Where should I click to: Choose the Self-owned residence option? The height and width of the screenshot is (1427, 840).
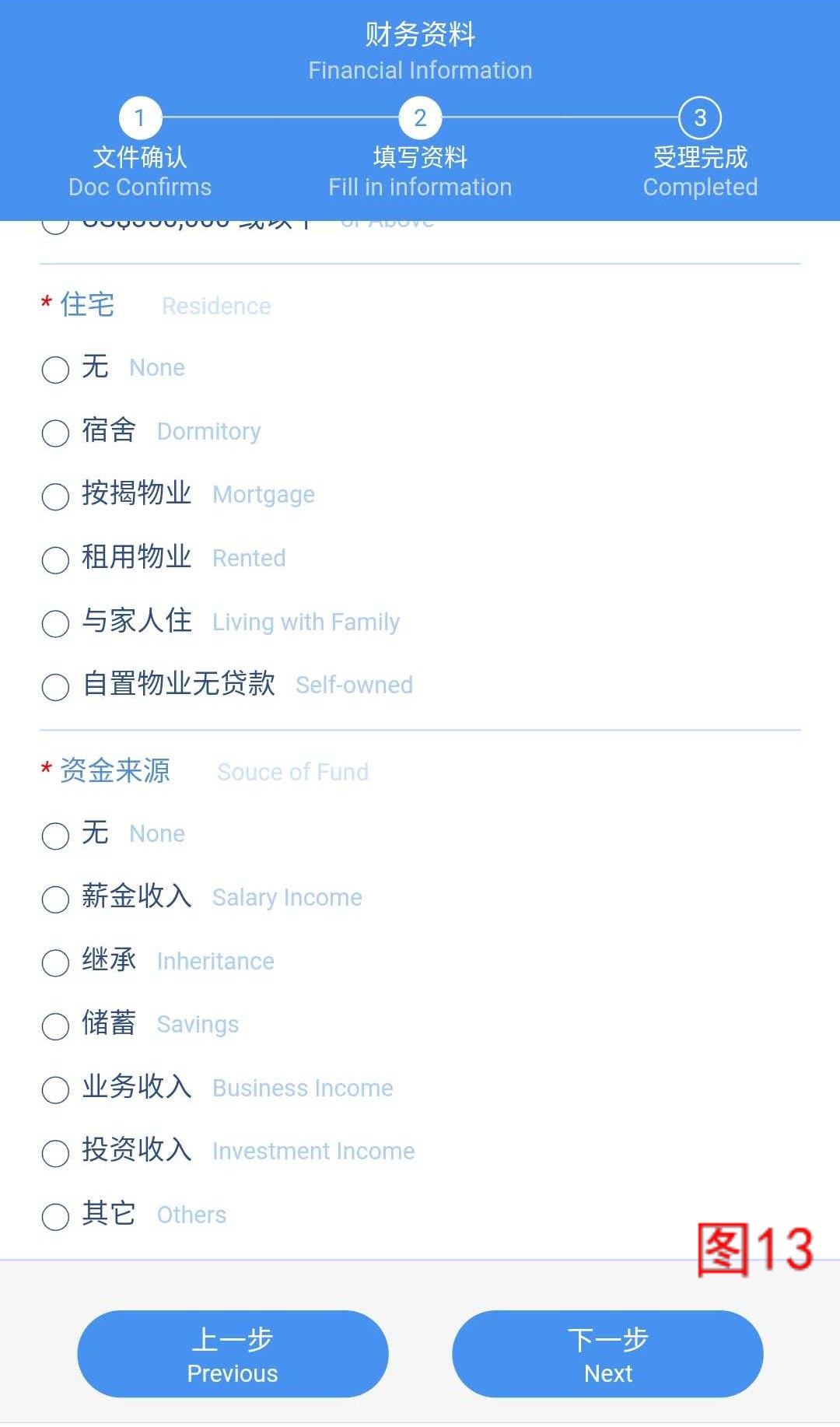pos(55,687)
